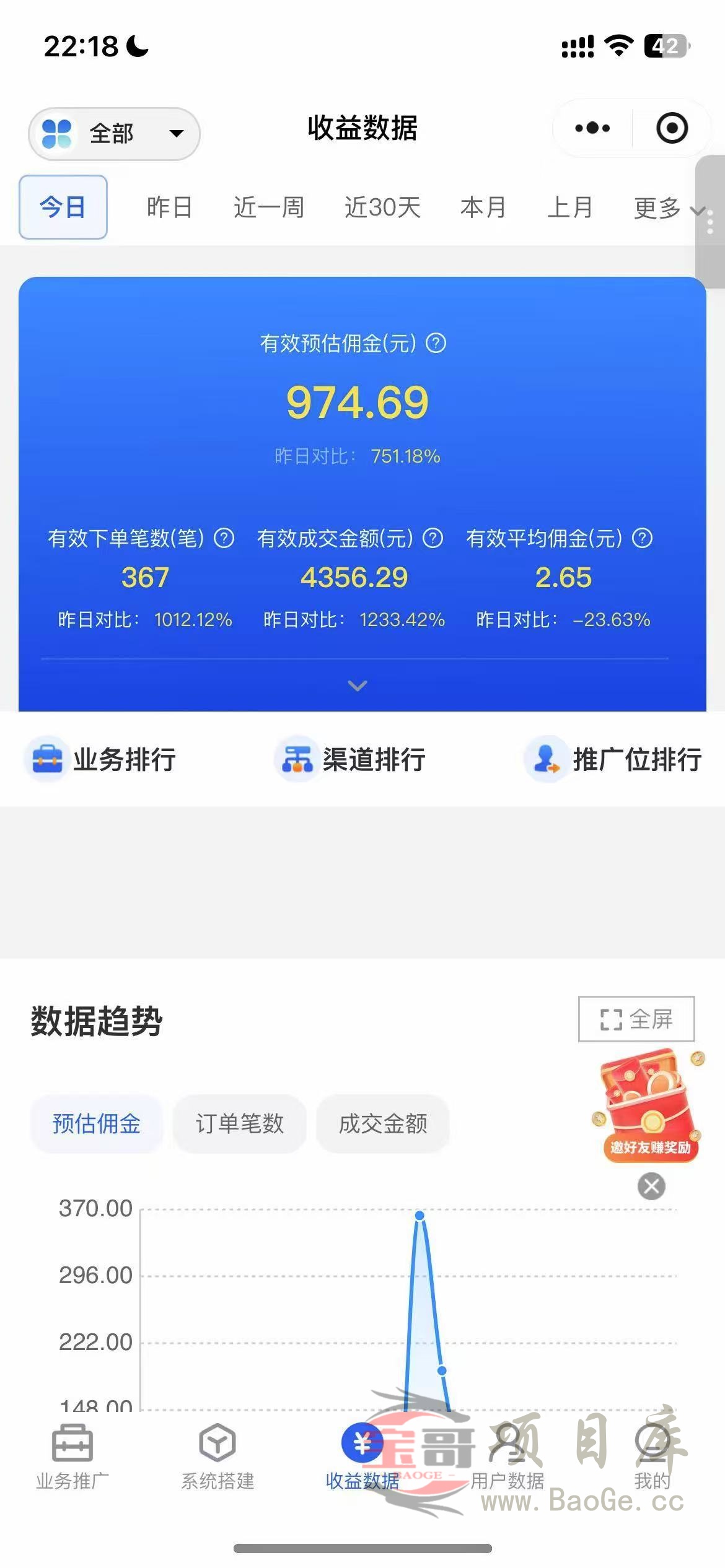
Task: Open help icon beside 有效预估佣金
Action: tap(436, 343)
